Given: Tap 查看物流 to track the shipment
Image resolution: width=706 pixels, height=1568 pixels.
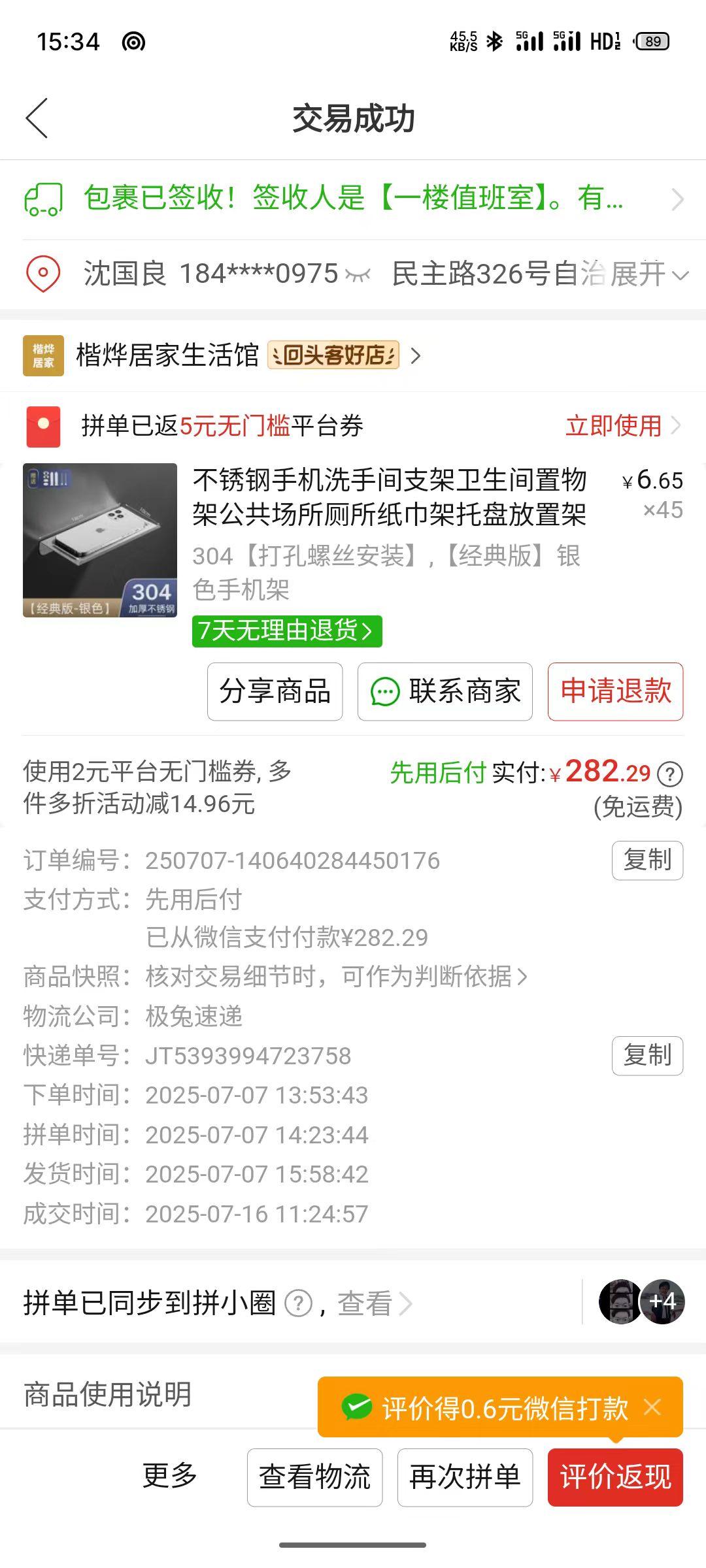Looking at the screenshot, I should pos(314,1477).
